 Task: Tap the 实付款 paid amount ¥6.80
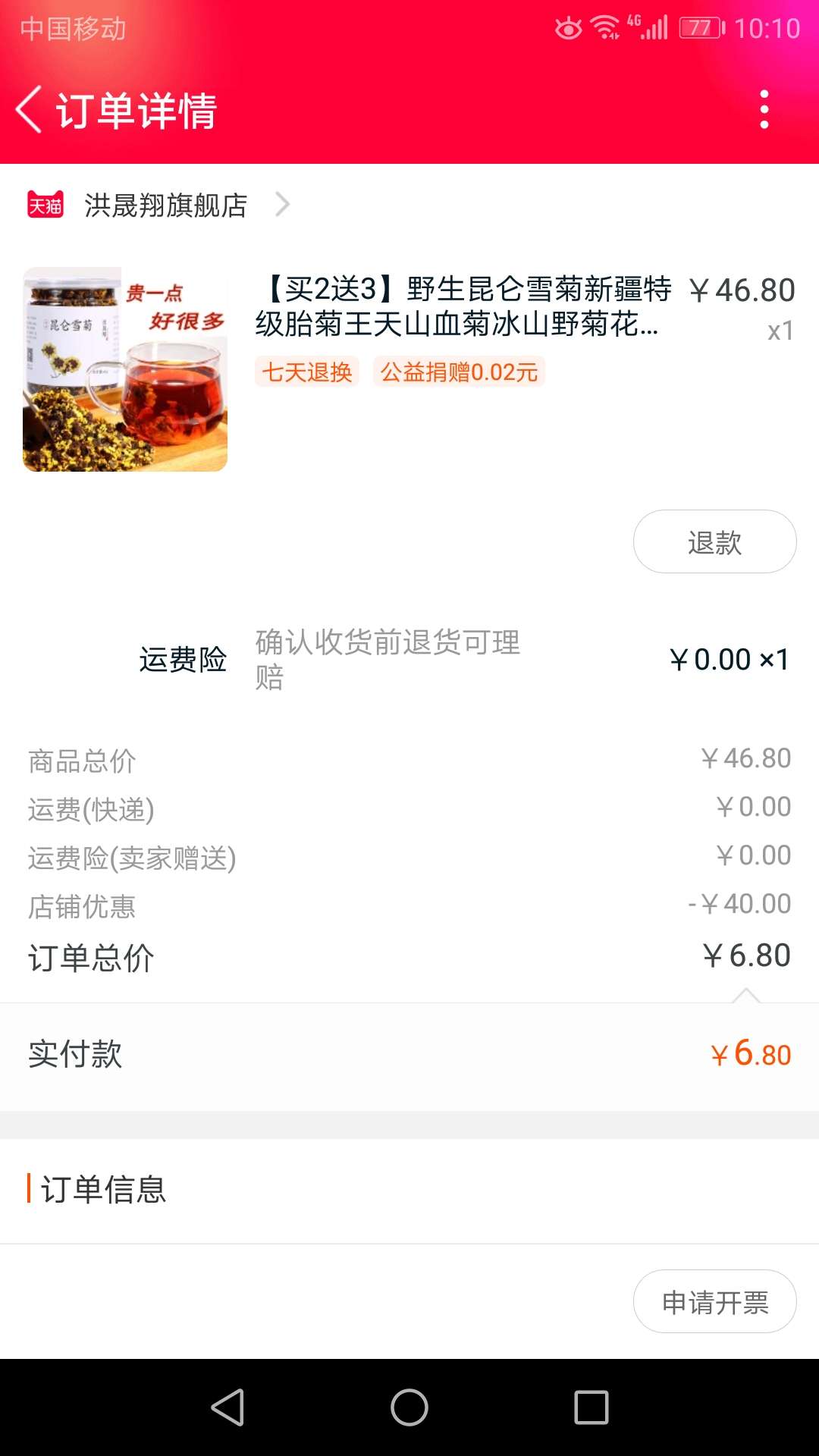point(751,1056)
